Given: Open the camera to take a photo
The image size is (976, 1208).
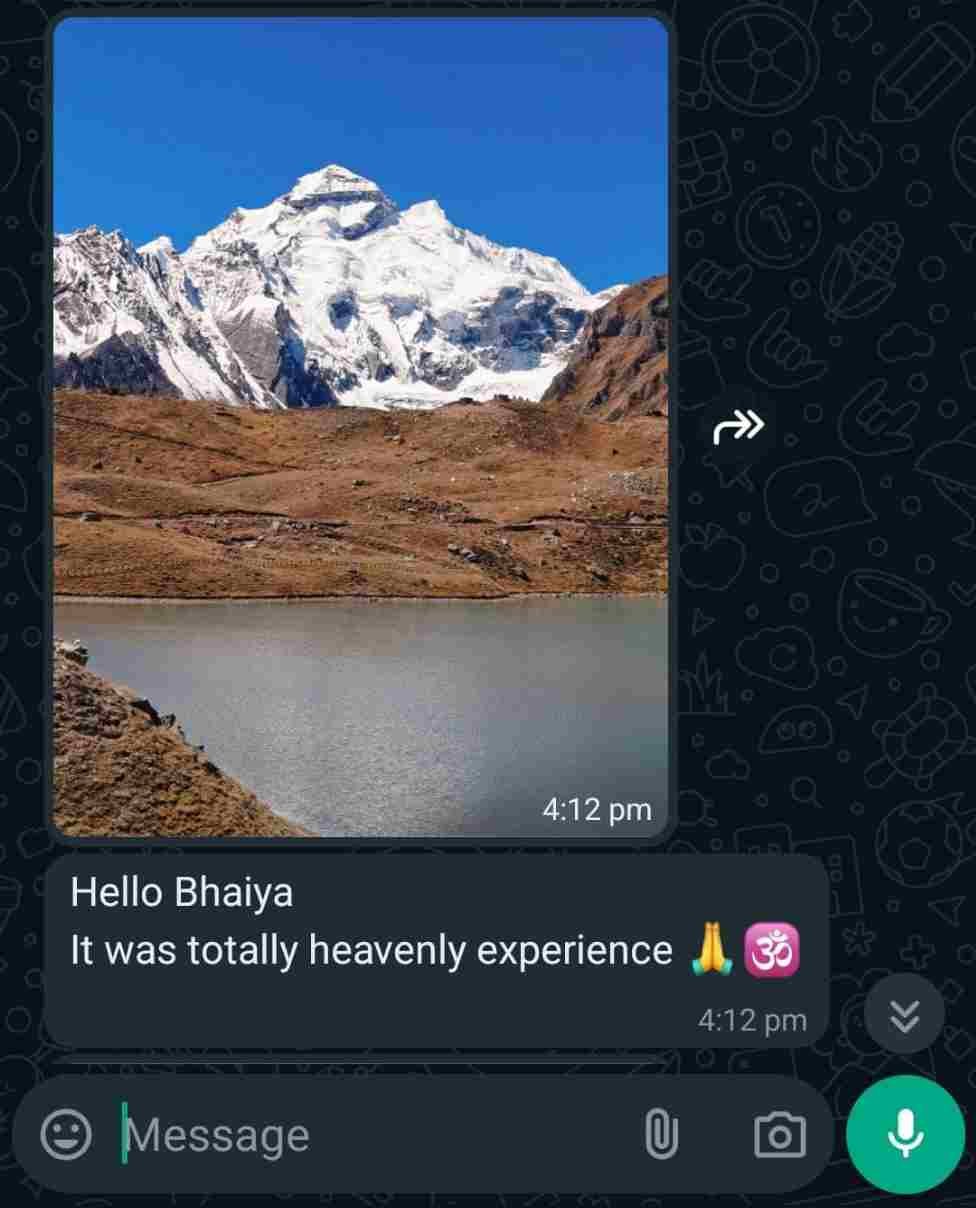Looking at the screenshot, I should click(779, 1133).
